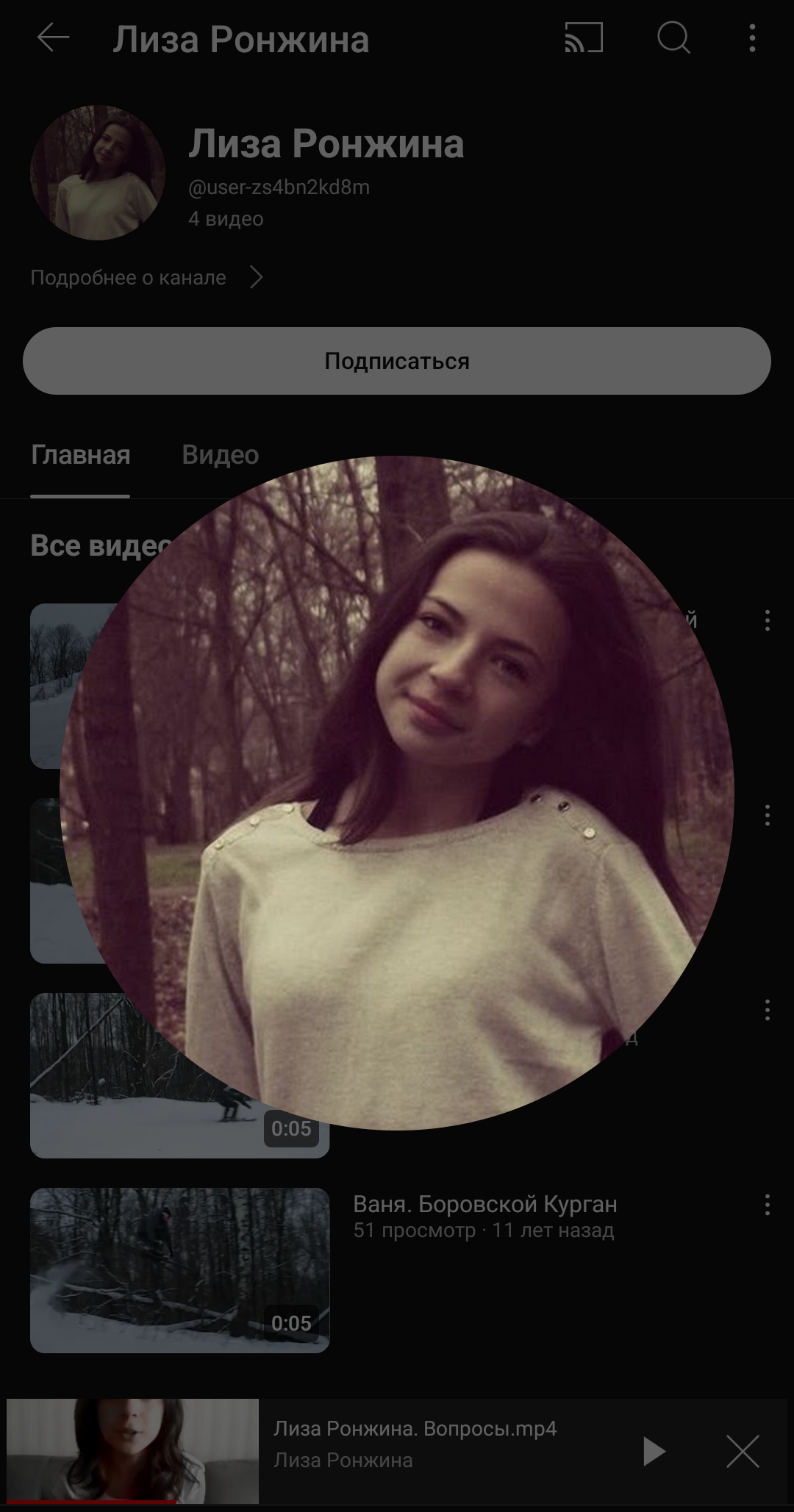
Task: Open the top bar overflow menu
Action: click(x=752, y=37)
